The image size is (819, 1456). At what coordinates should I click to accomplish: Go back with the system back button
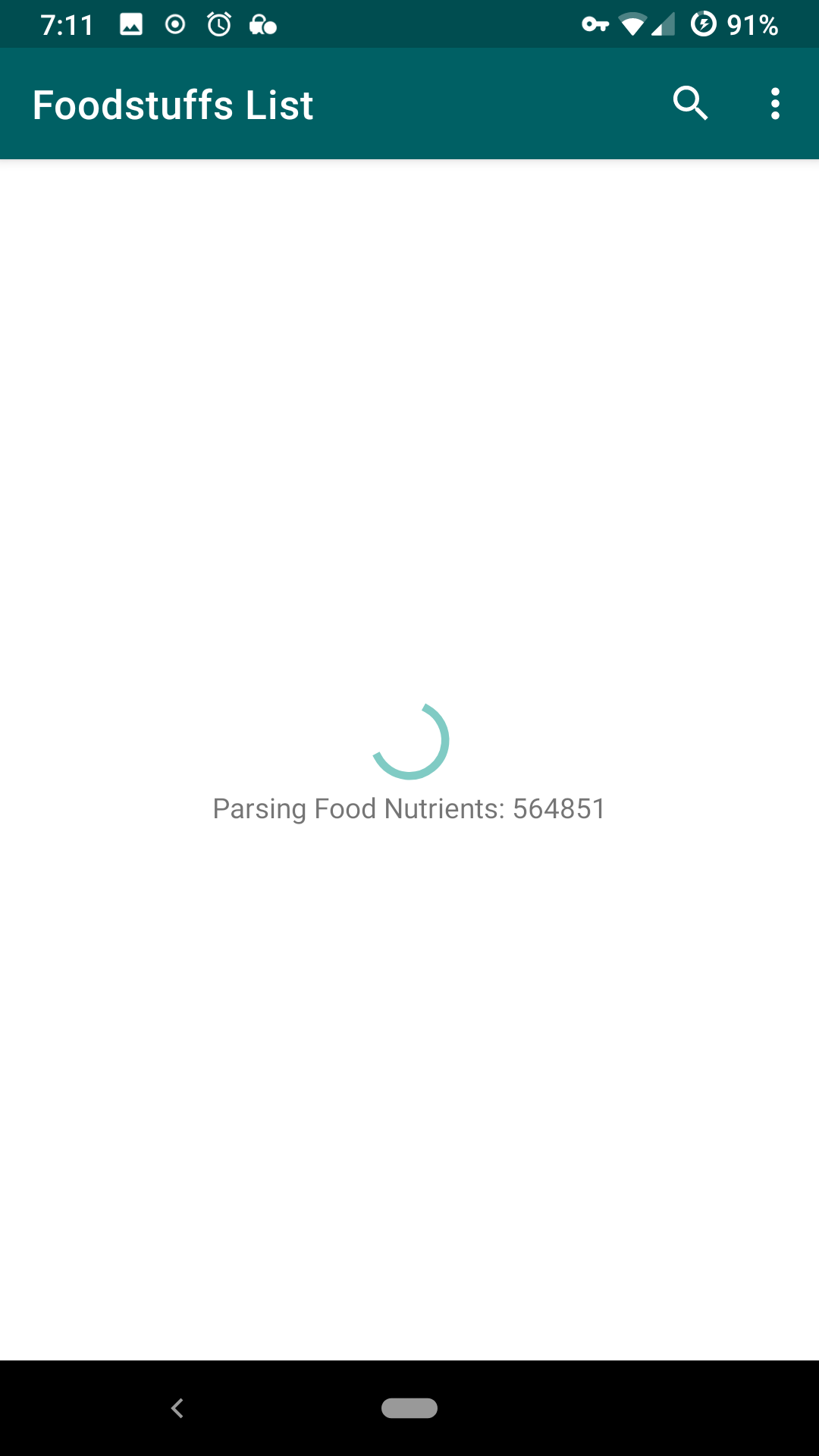pos(177,1408)
